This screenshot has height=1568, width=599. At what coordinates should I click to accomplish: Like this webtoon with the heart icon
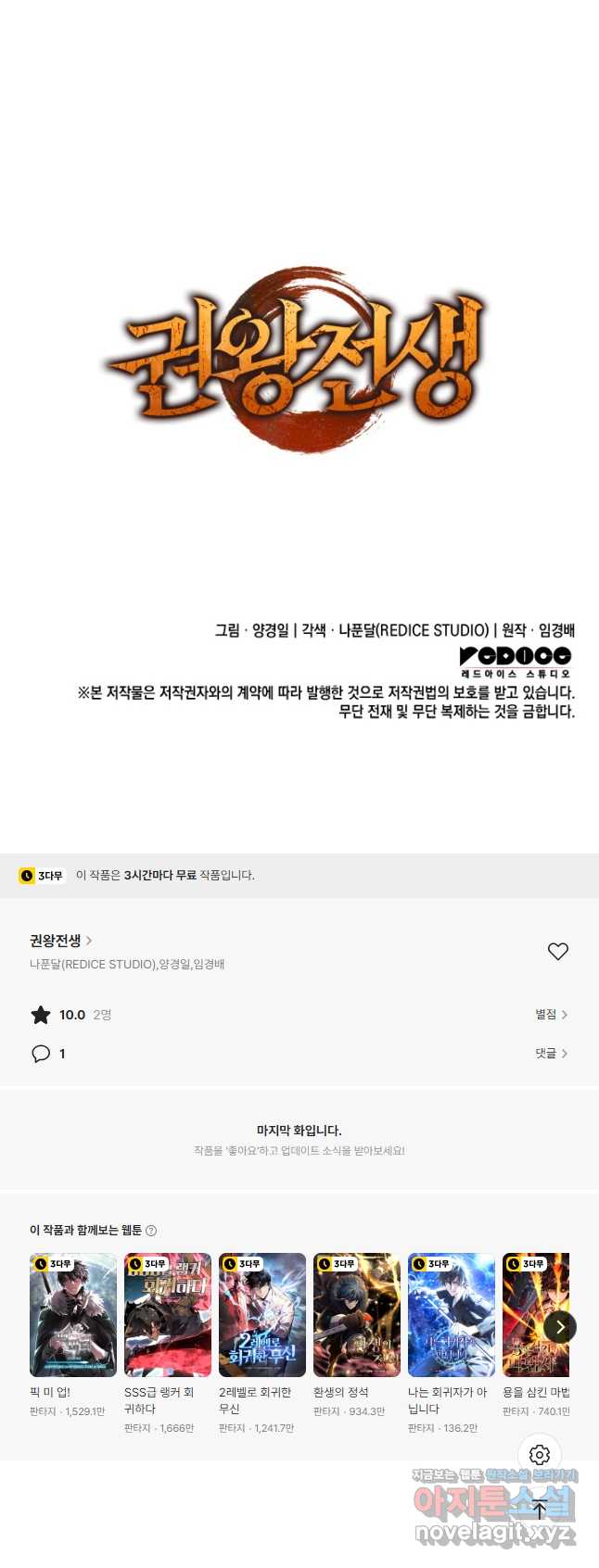pyautogui.click(x=557, y=952)
